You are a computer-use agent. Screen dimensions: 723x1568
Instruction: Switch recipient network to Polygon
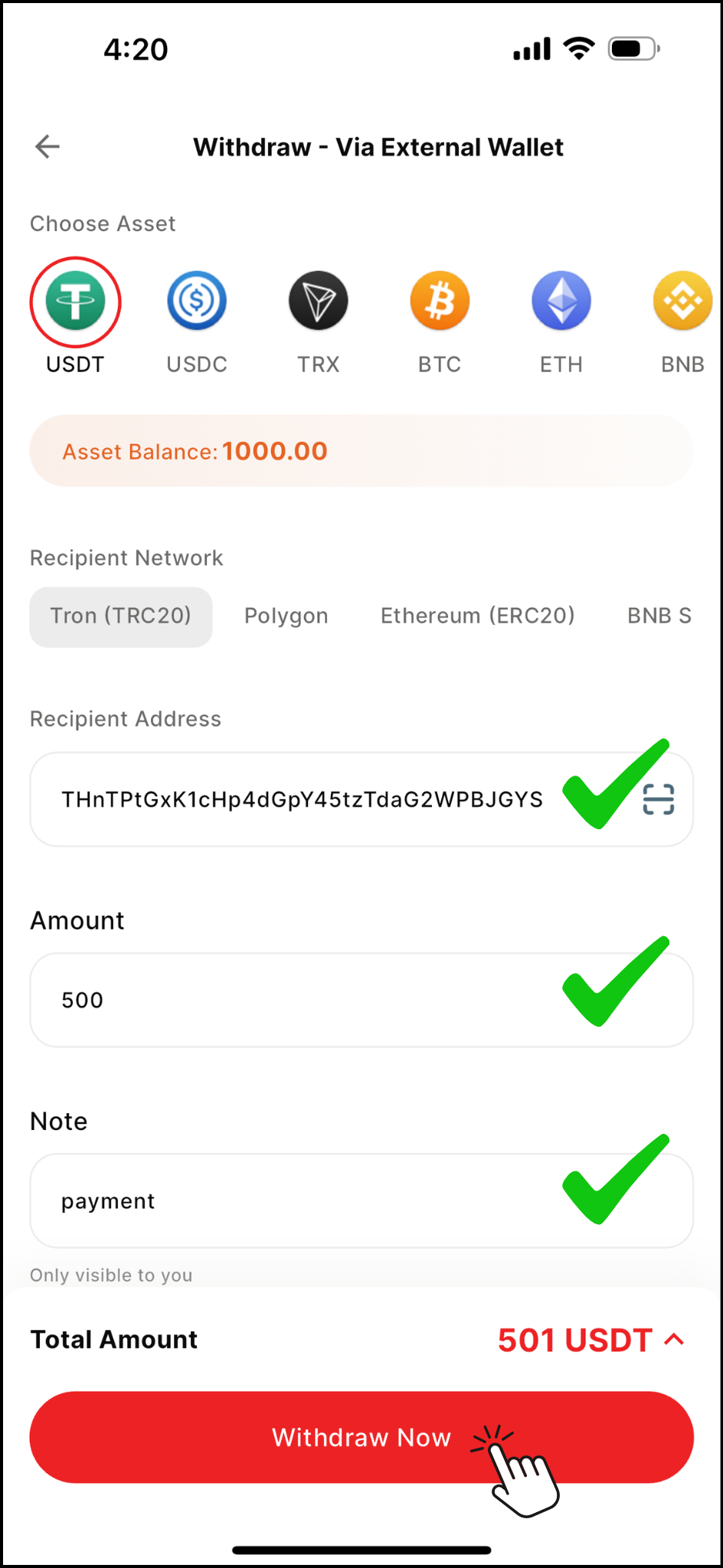[x=286, y=616]
